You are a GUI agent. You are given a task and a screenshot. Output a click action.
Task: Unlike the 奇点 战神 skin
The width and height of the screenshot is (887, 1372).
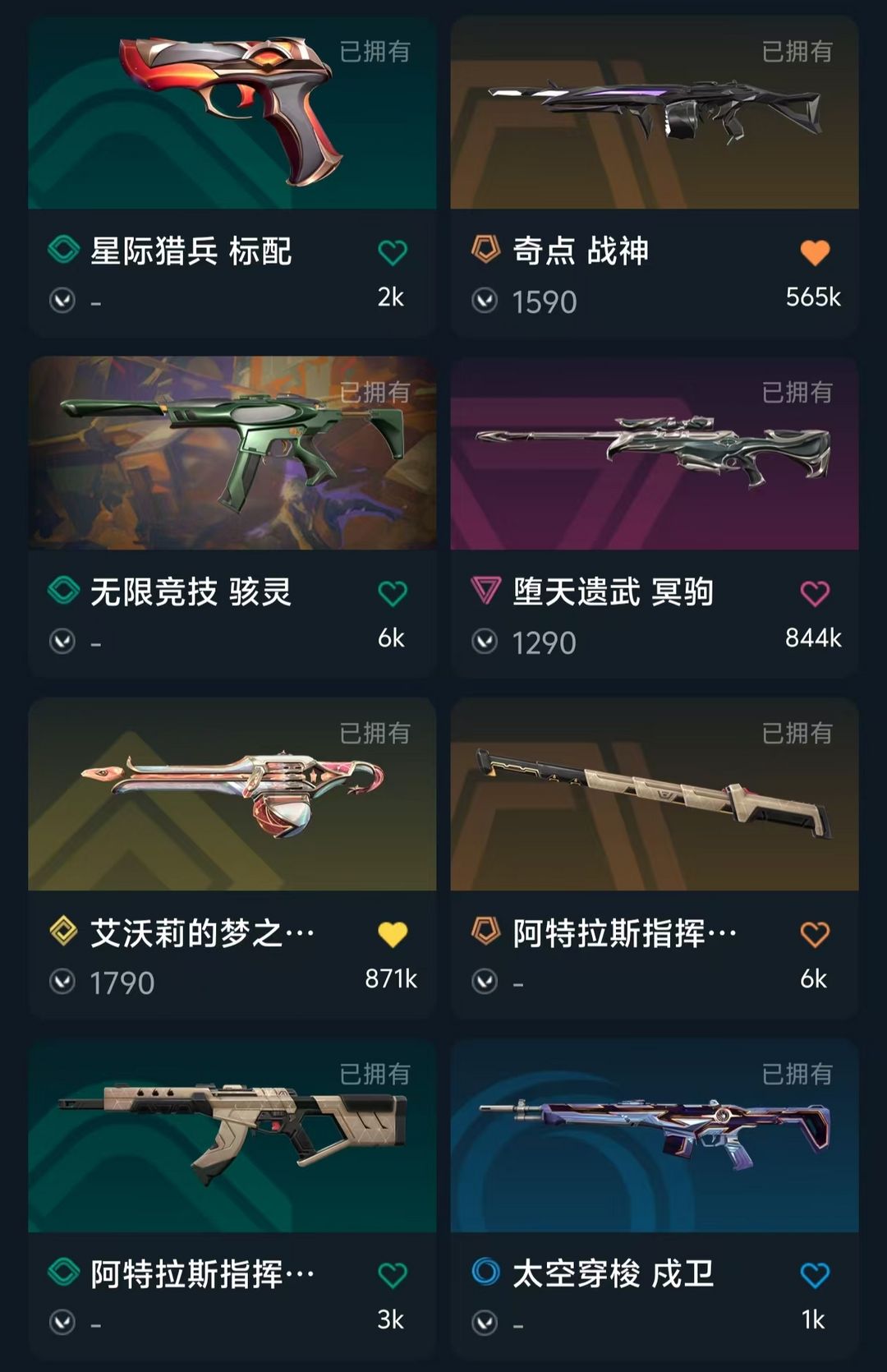tap(815, 252)
